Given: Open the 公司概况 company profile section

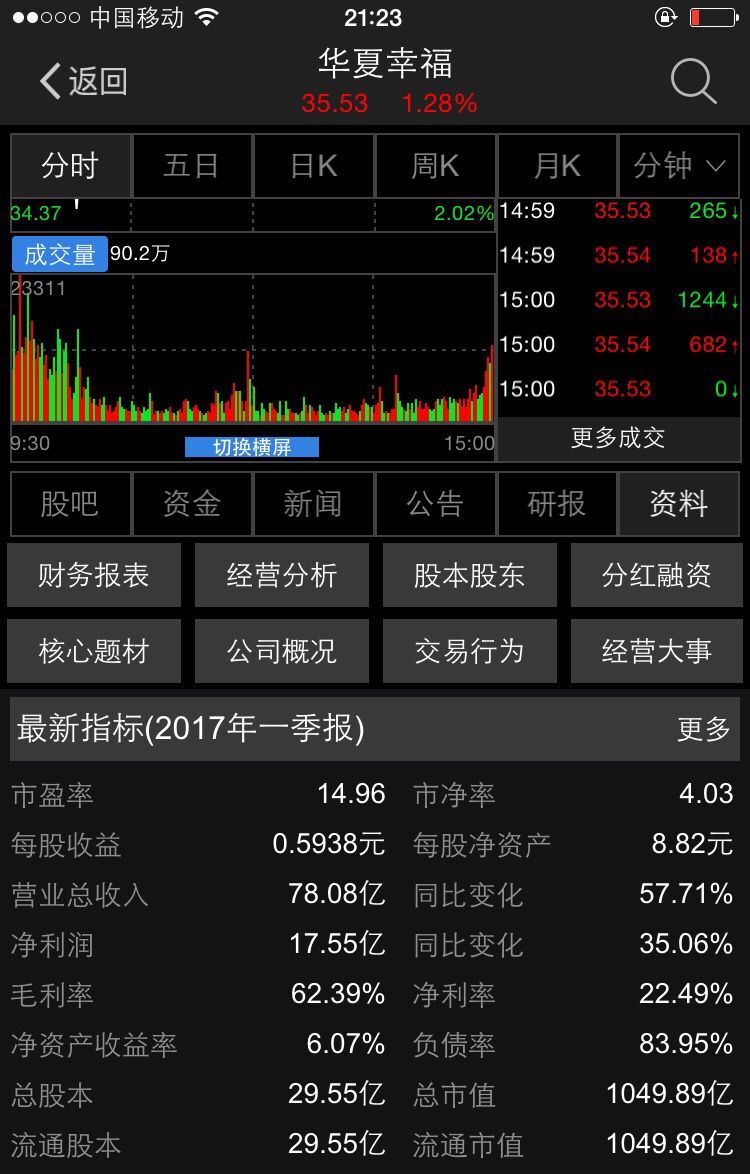Looking at the screenshot, I should (x=281, y=650).
